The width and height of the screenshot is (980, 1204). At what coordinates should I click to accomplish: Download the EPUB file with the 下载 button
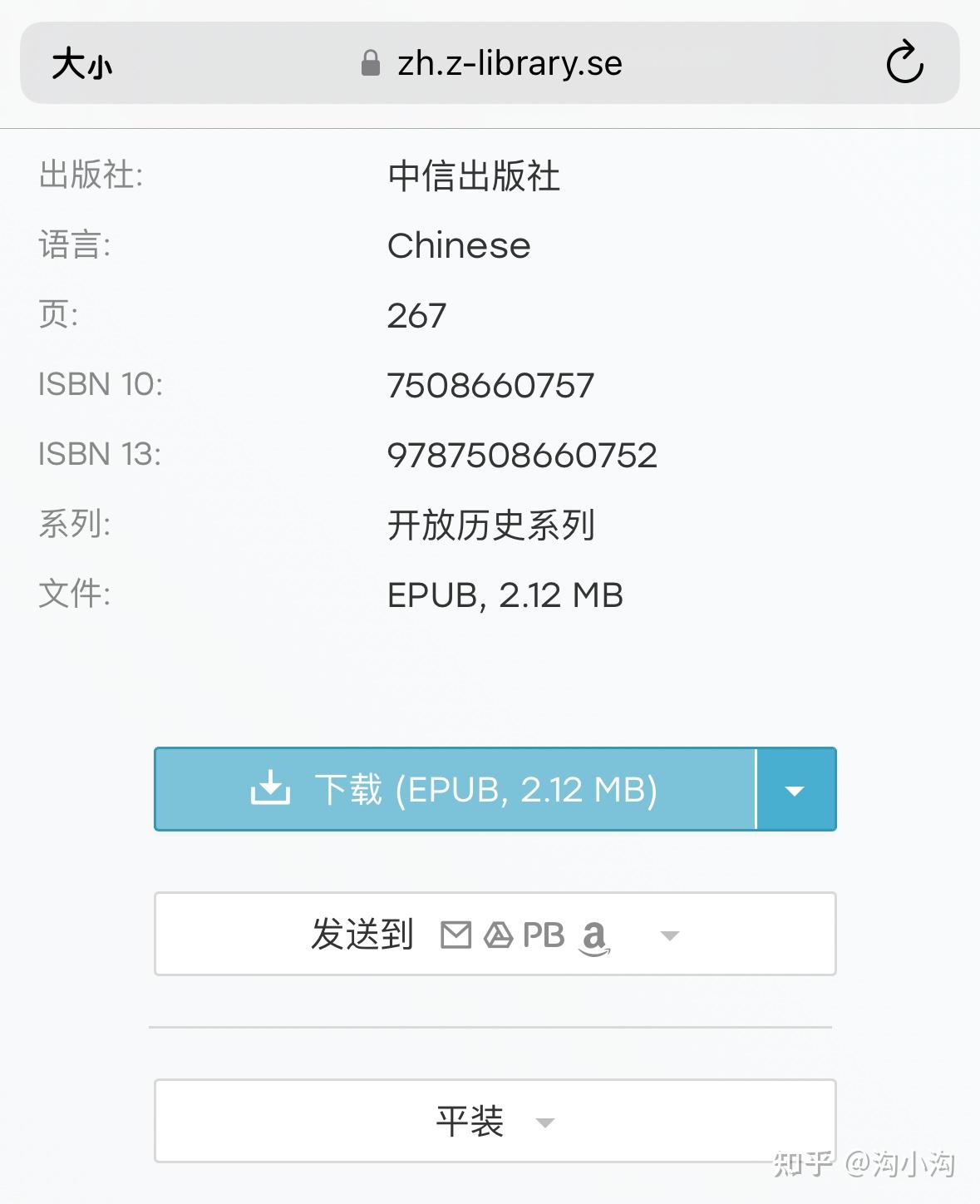pos(453,789)
